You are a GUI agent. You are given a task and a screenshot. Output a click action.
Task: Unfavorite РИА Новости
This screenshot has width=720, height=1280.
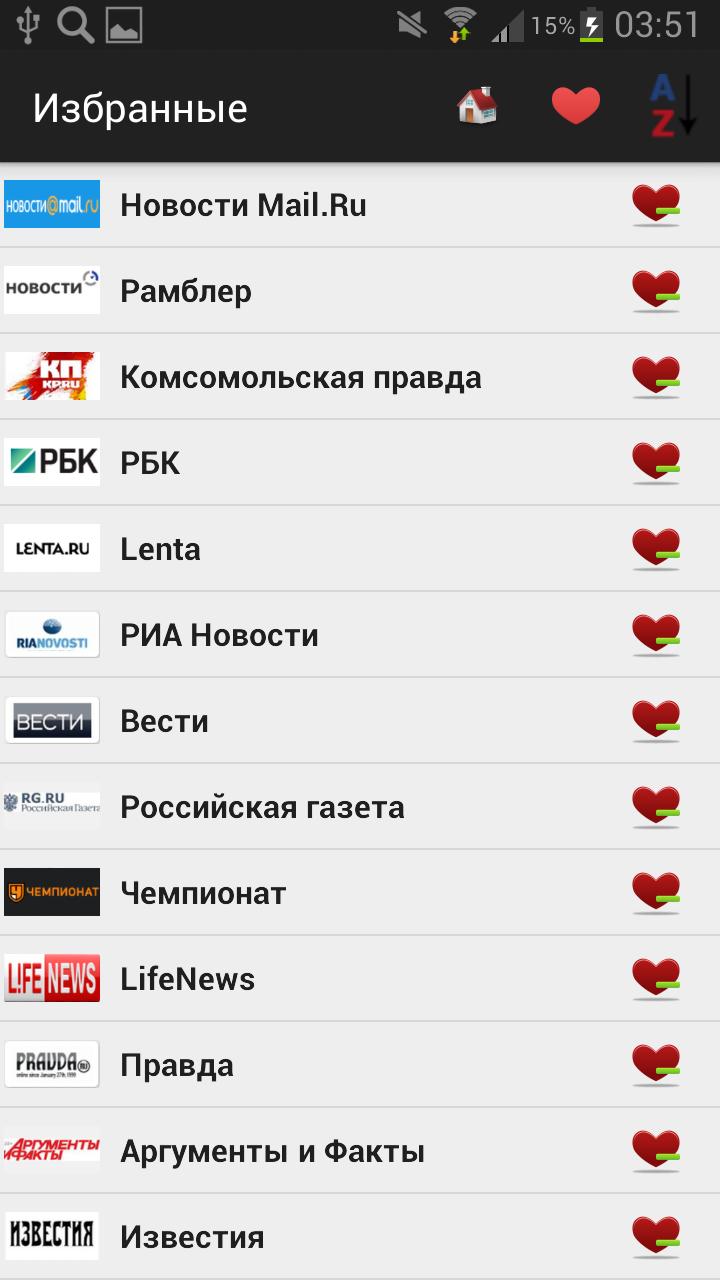[655, 634]
